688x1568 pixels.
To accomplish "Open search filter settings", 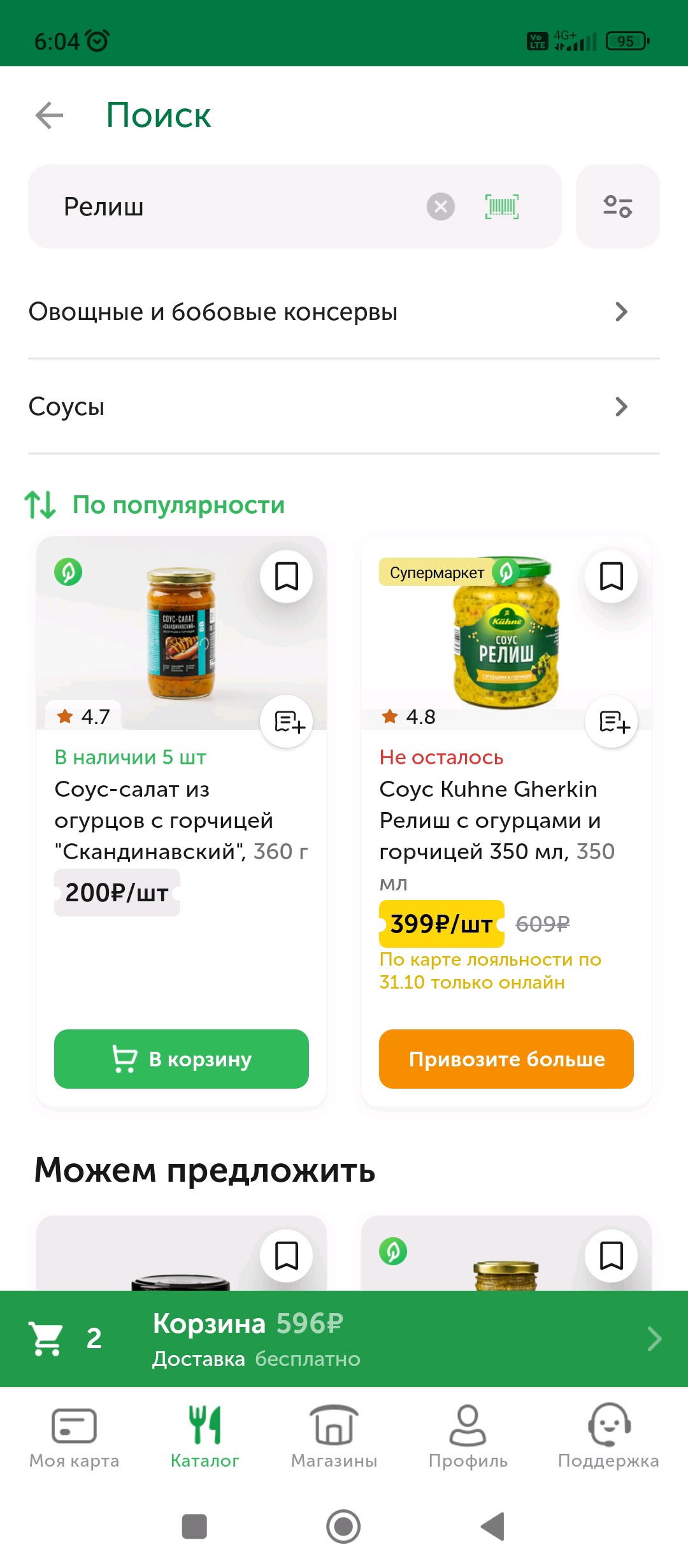I will tap(617, 207).
